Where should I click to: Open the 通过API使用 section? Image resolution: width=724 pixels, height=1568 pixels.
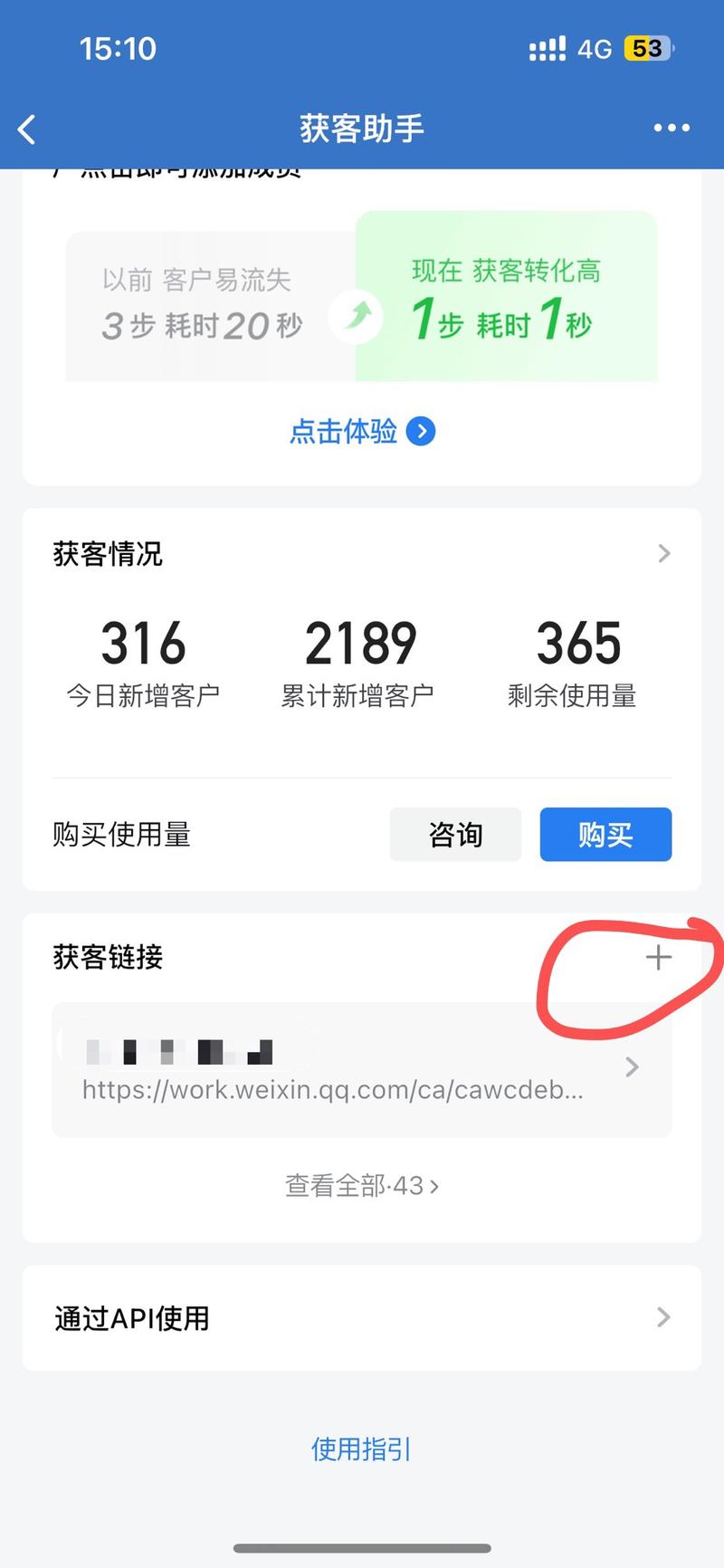(x=360, y=1318)
